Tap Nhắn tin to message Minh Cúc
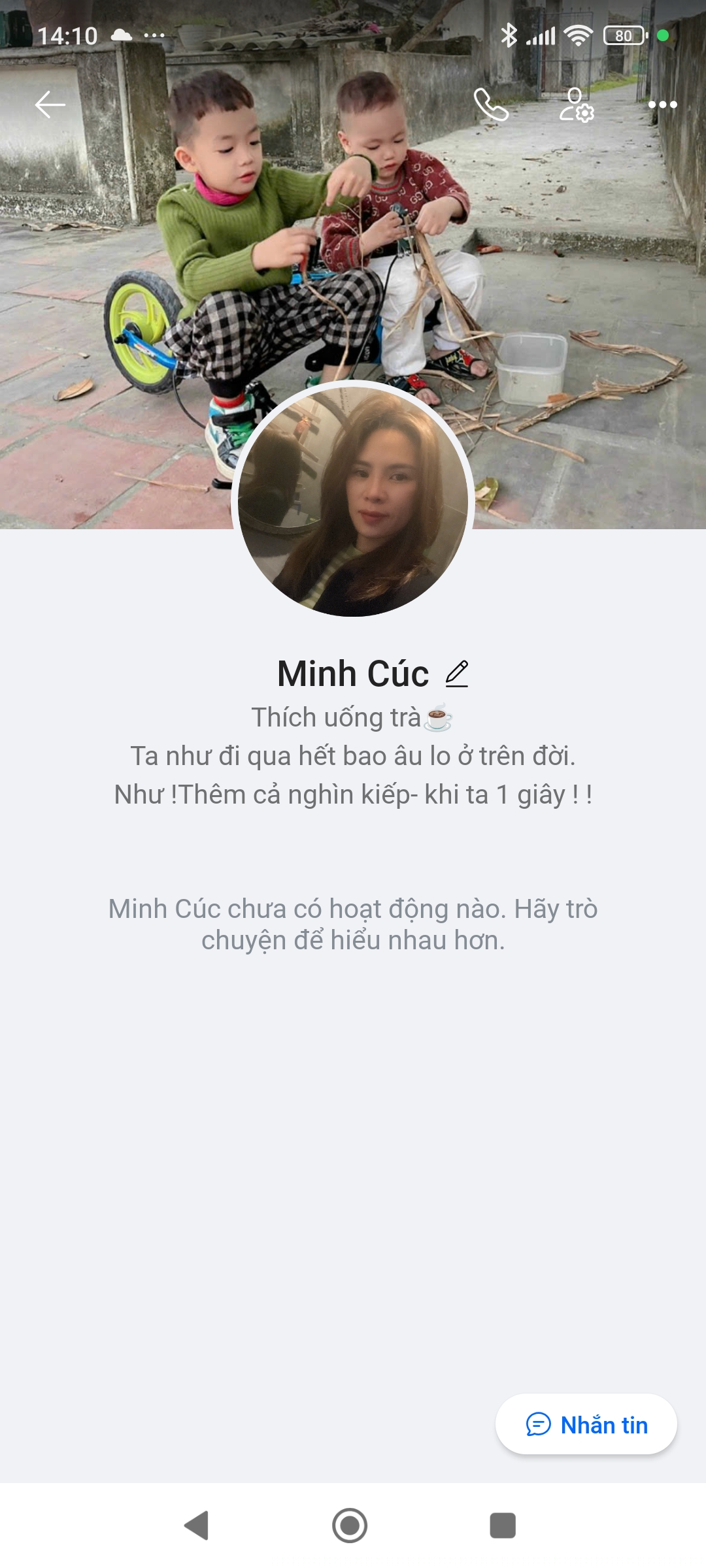 pos(586,1424)
